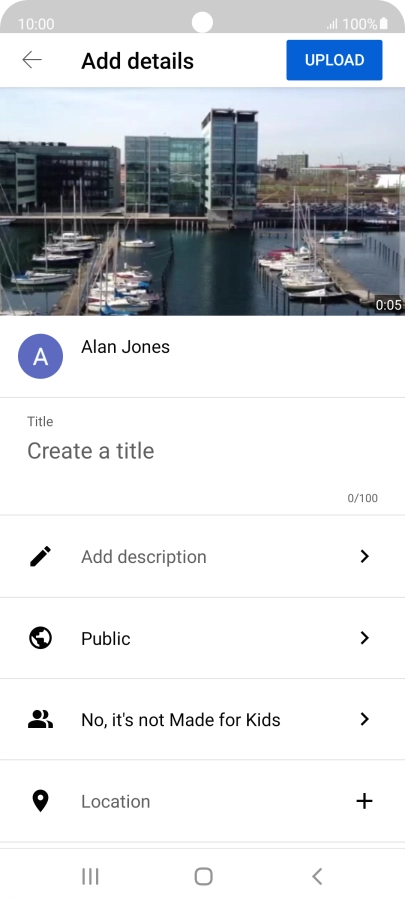Viewport: 405px width, 902px height.
Task: Open the Add description row
Action: 202,556
